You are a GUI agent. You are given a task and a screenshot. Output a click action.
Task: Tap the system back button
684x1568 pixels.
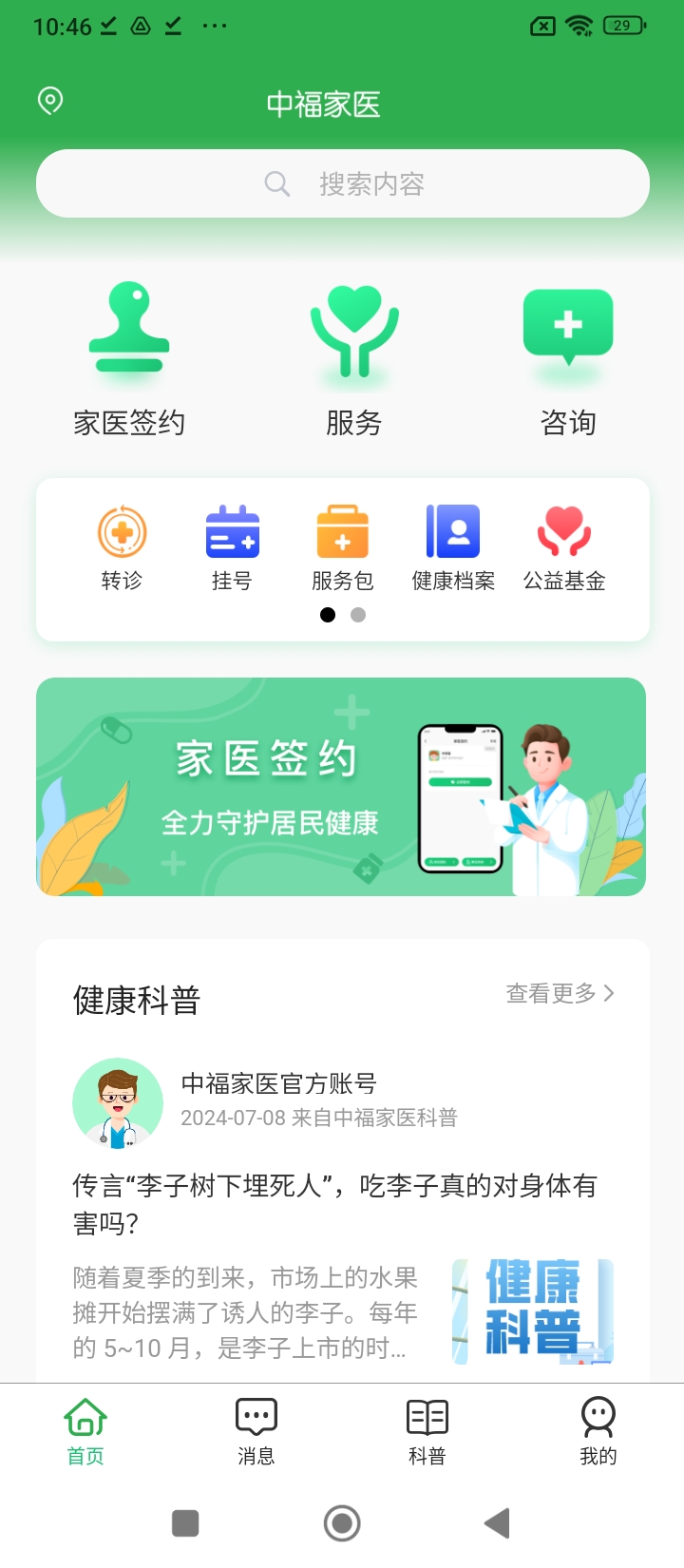point(497,1523)
